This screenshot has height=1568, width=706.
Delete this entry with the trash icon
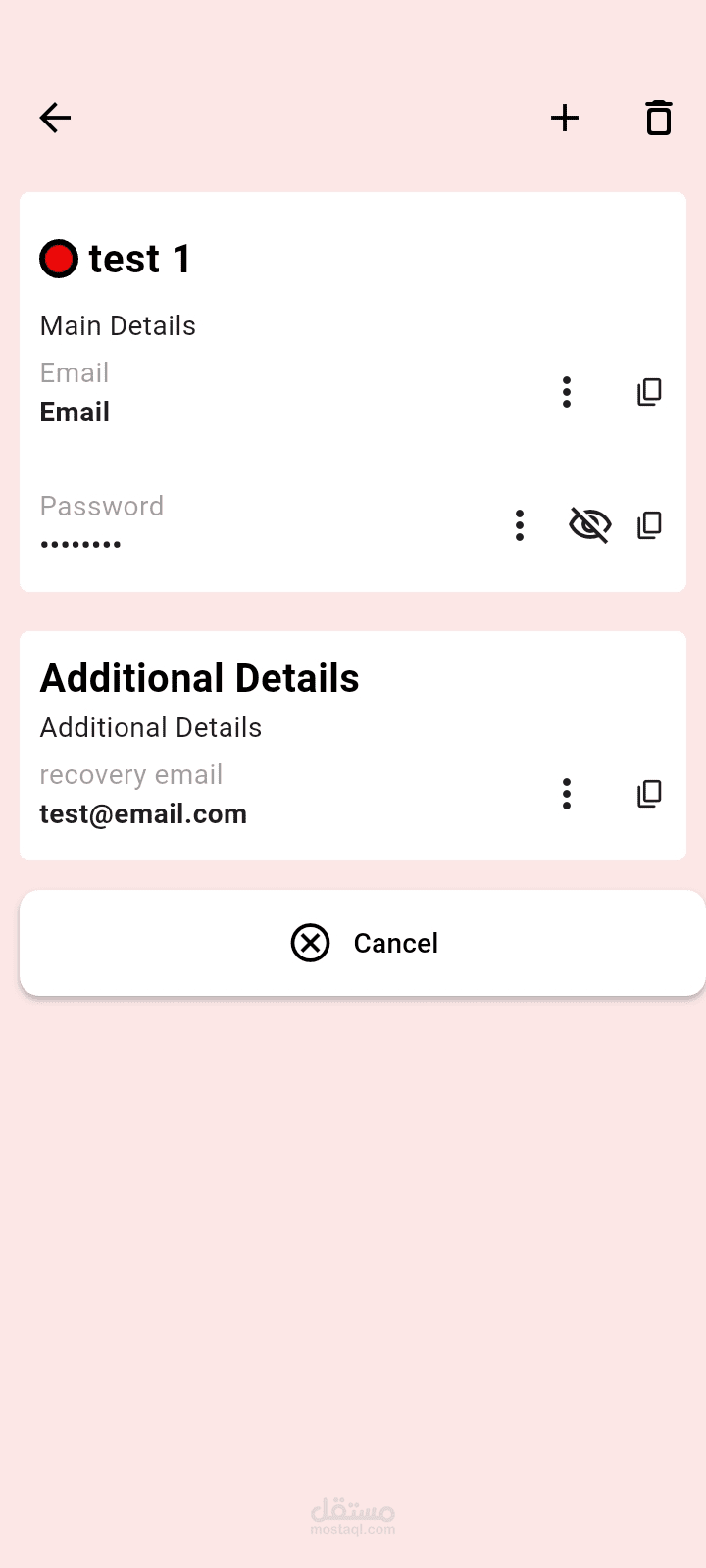tap(659, 118)
